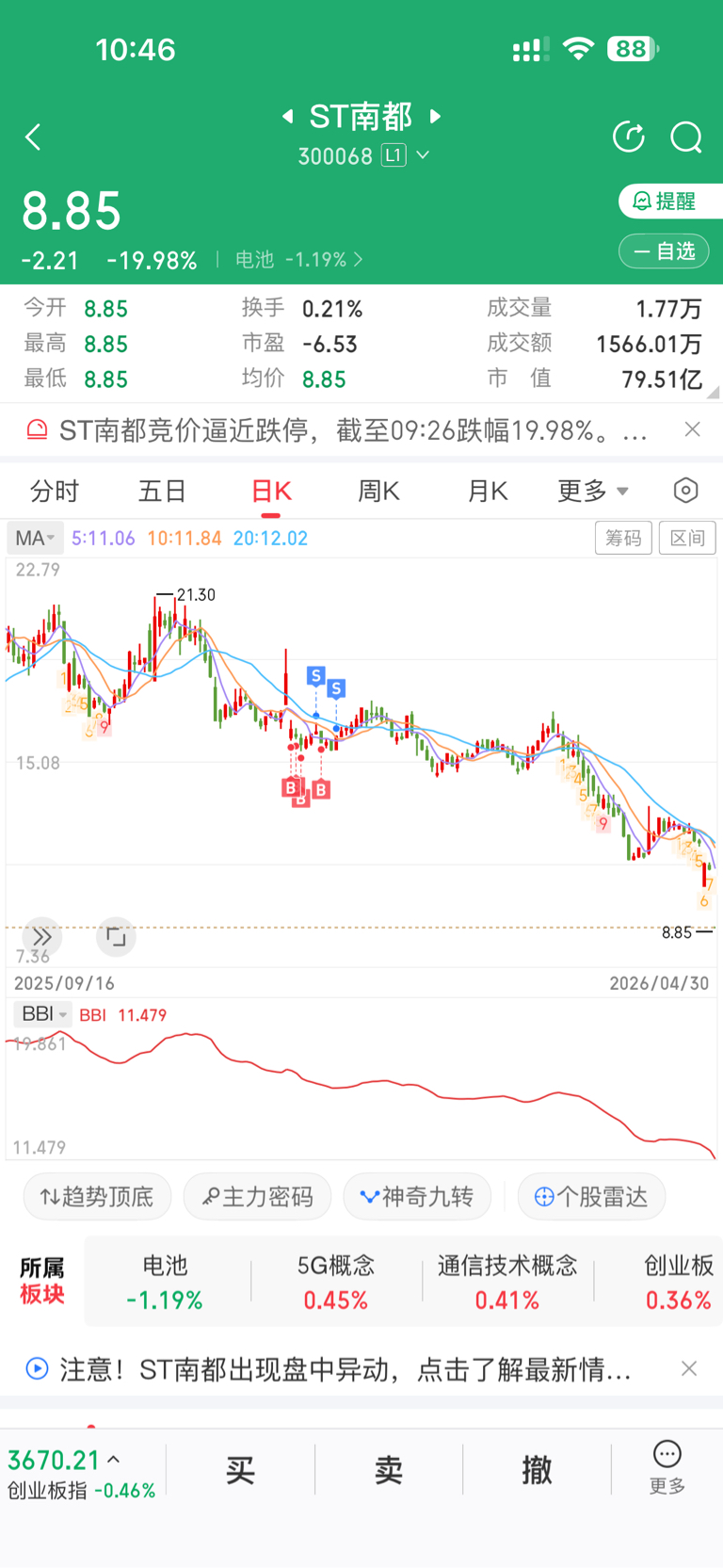The image size is (723, 1568).
Task: Dismiss the 竞价逼近跌停 alert banner
Action: click(x=693, y=429)
